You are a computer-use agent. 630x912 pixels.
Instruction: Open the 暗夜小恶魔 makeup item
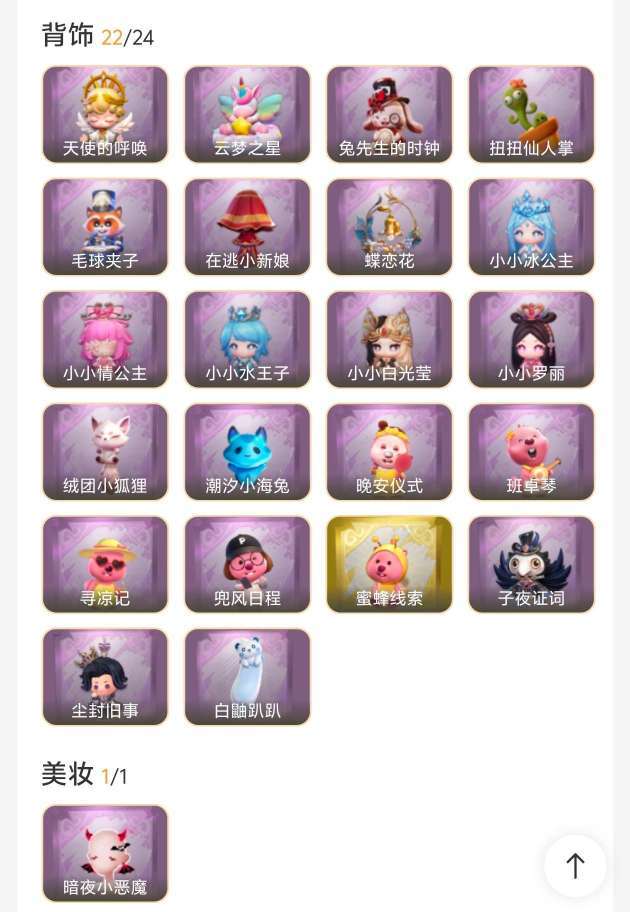(105, 853)
